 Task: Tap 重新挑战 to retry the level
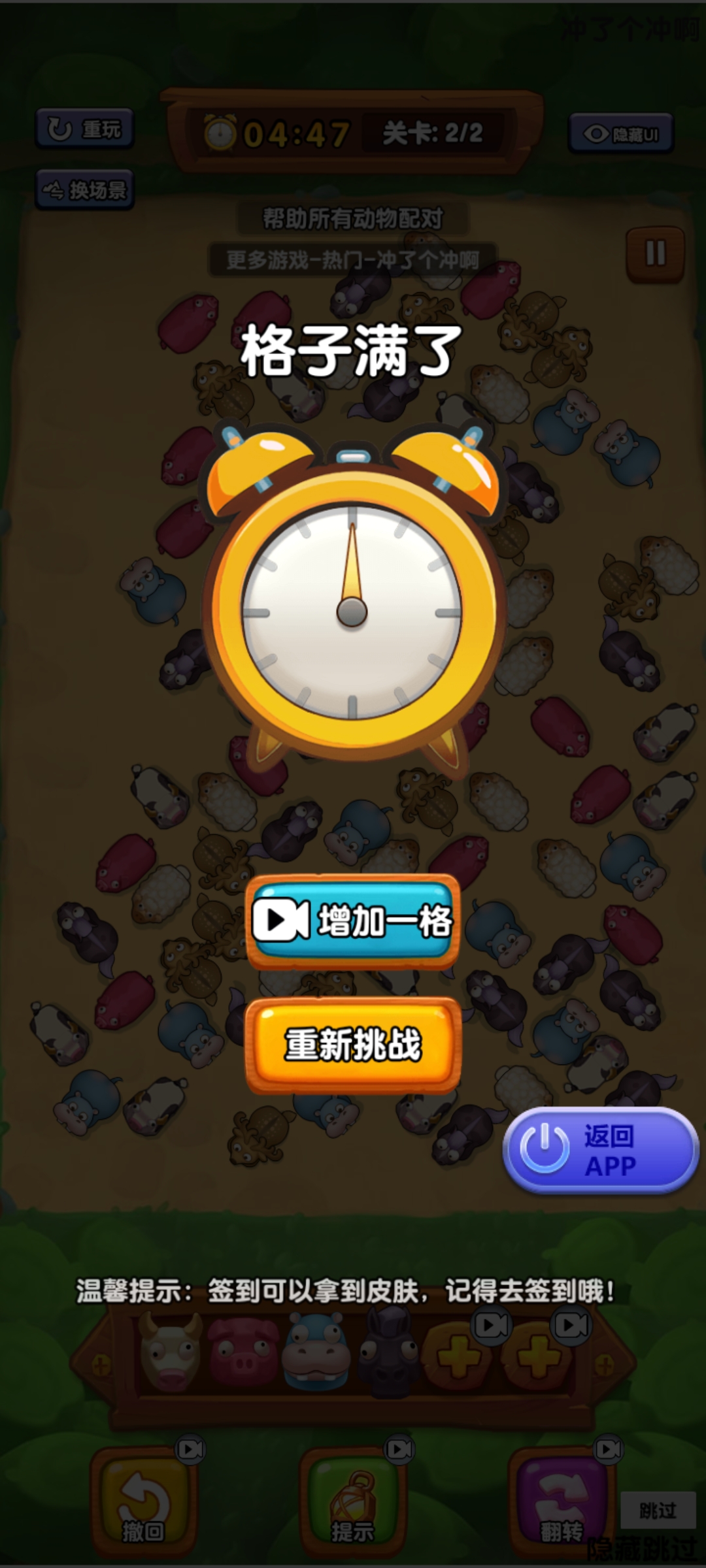(x=353, y=1044)
